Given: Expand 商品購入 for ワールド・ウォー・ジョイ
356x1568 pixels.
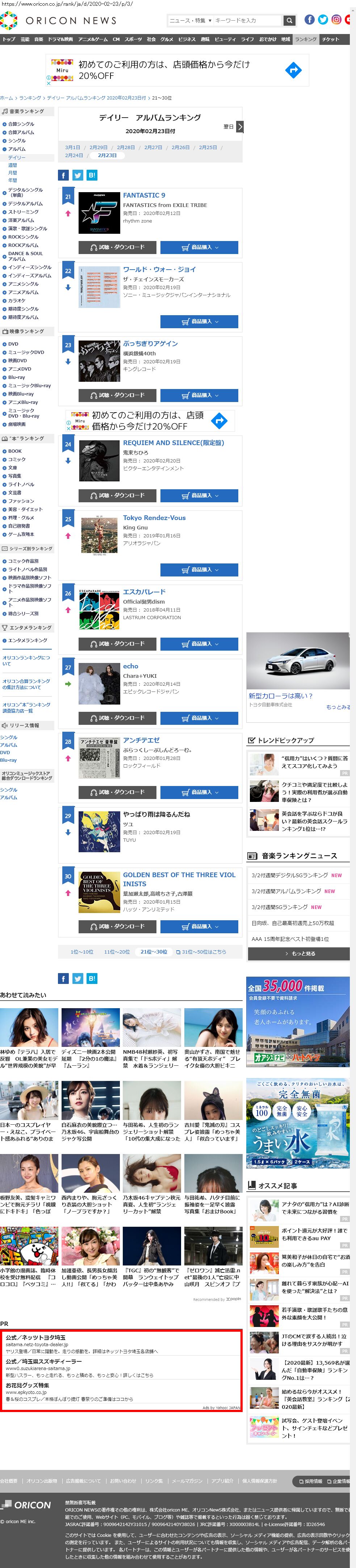Looking at the screenshot, I should coord(199,321).
